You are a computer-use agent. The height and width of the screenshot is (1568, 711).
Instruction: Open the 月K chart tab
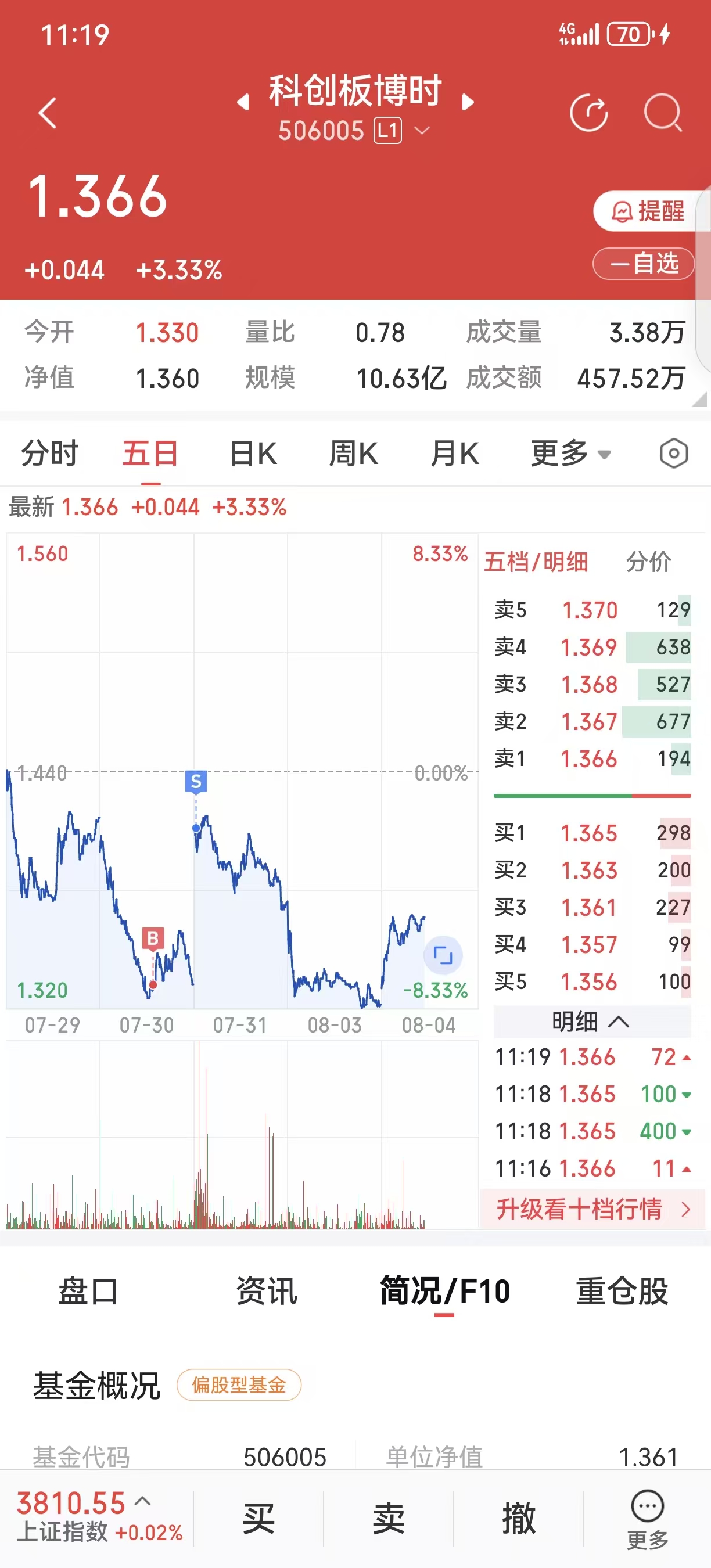pyautogui.click(x=455, y=454)
